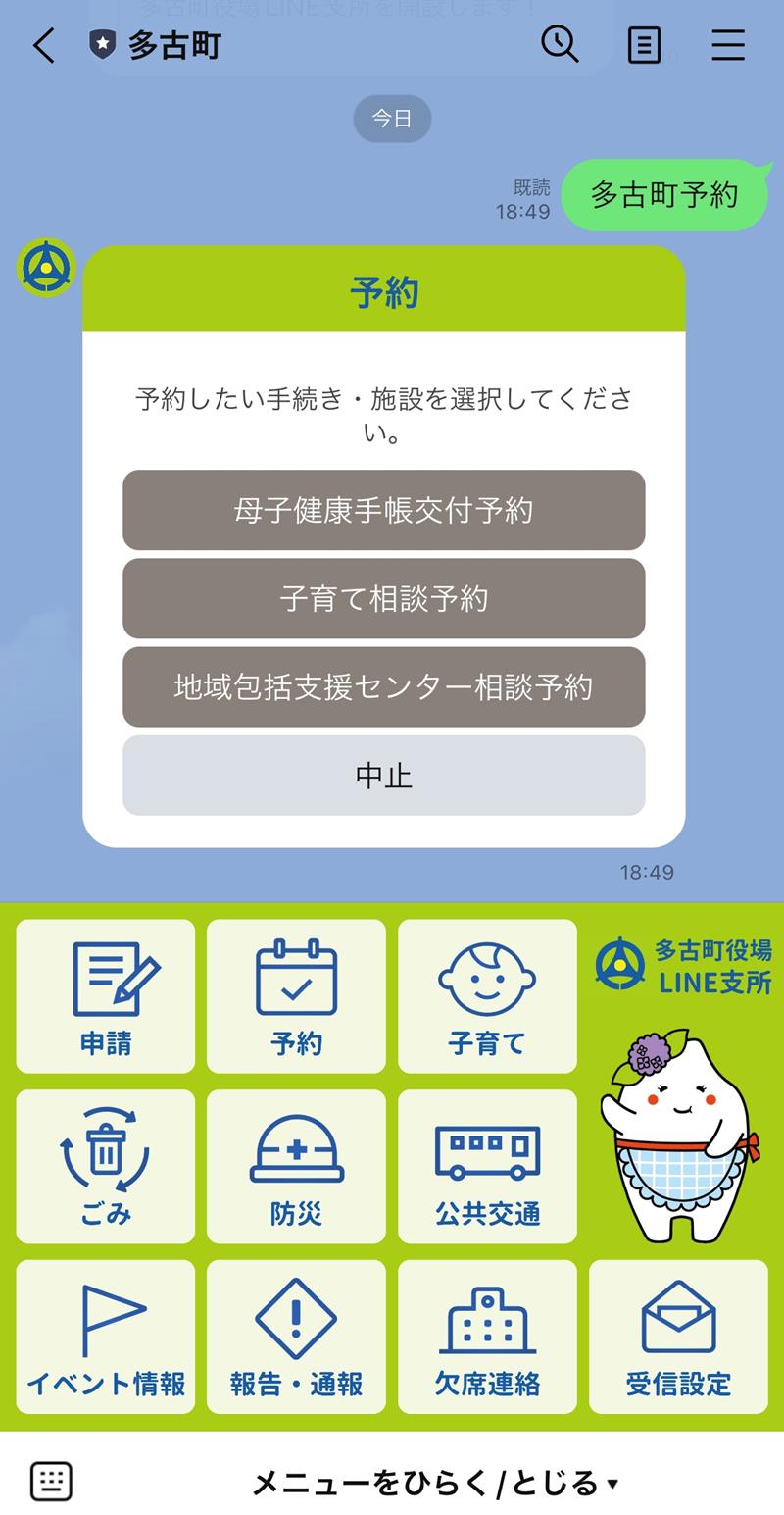This screenshot has height=1515, width=784.
Task: Switch to the keyboard input
Action: (x=51, y=1481)
